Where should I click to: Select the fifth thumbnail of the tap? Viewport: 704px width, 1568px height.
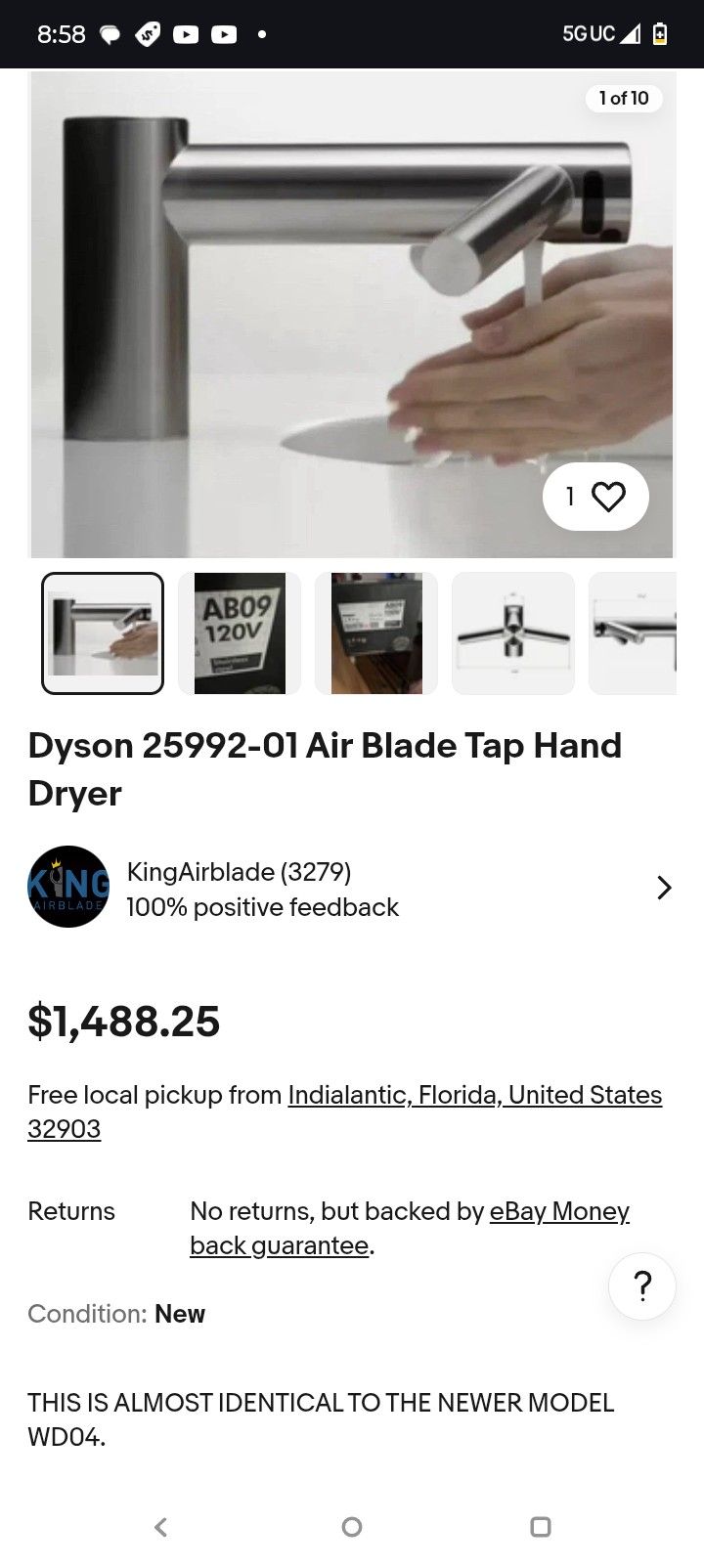[x=634, y=633]
